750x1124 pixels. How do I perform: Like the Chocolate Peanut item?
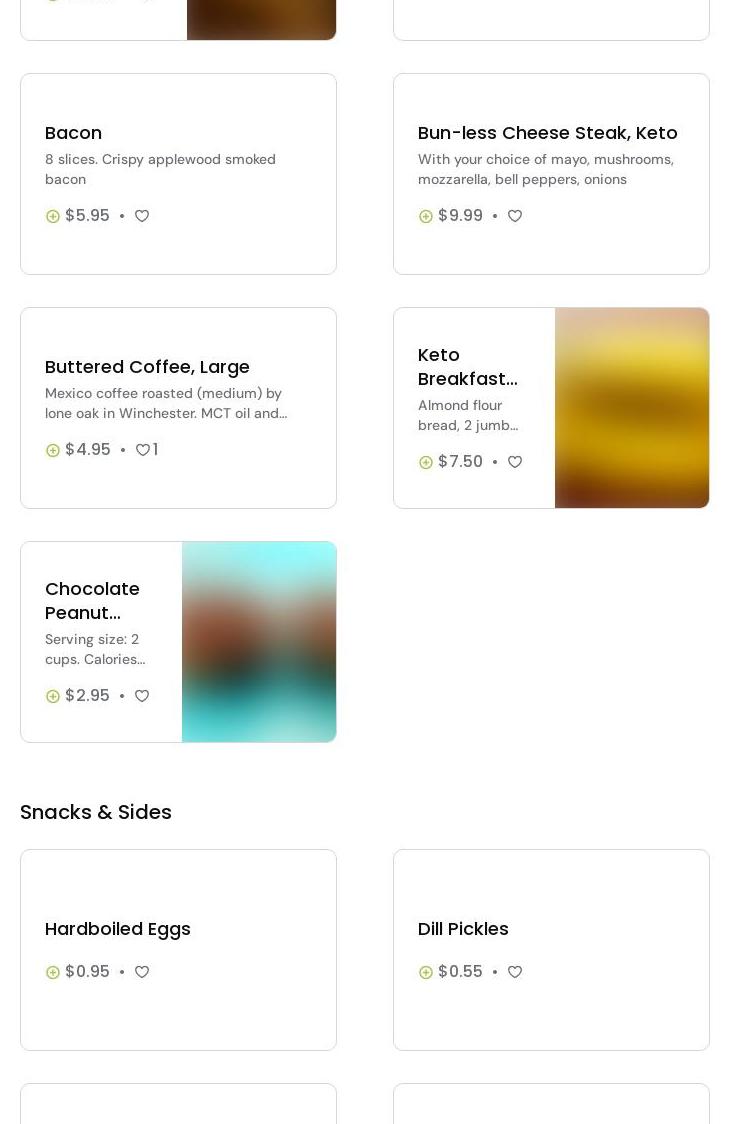pyautogui.click(x=142, y=696)
